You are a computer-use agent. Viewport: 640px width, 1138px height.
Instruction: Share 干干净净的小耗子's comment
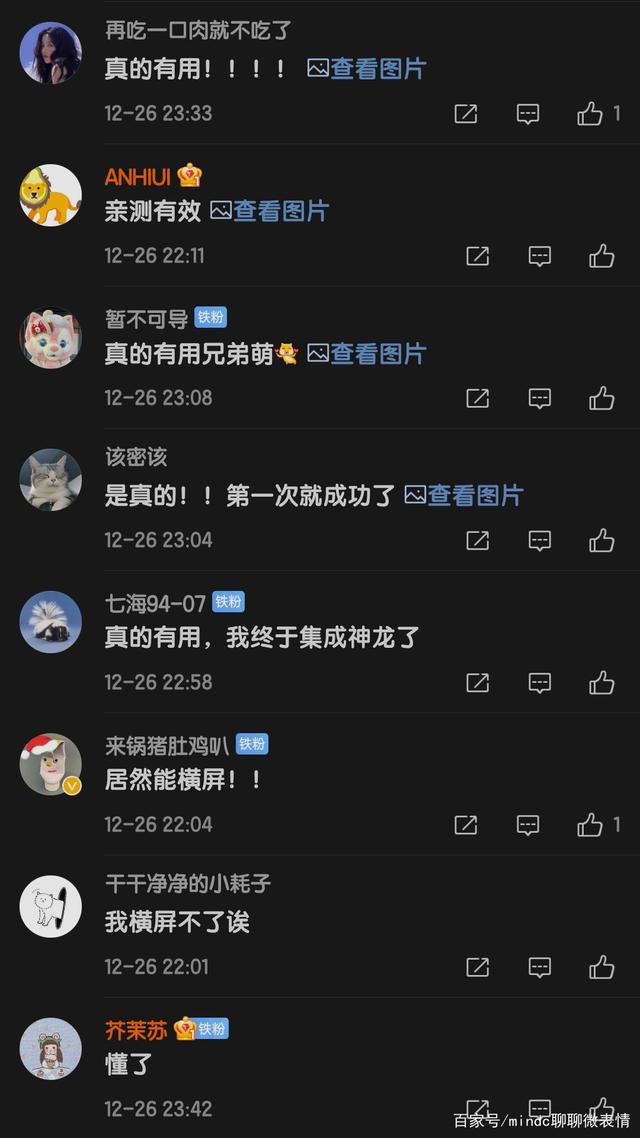[478, 967]
